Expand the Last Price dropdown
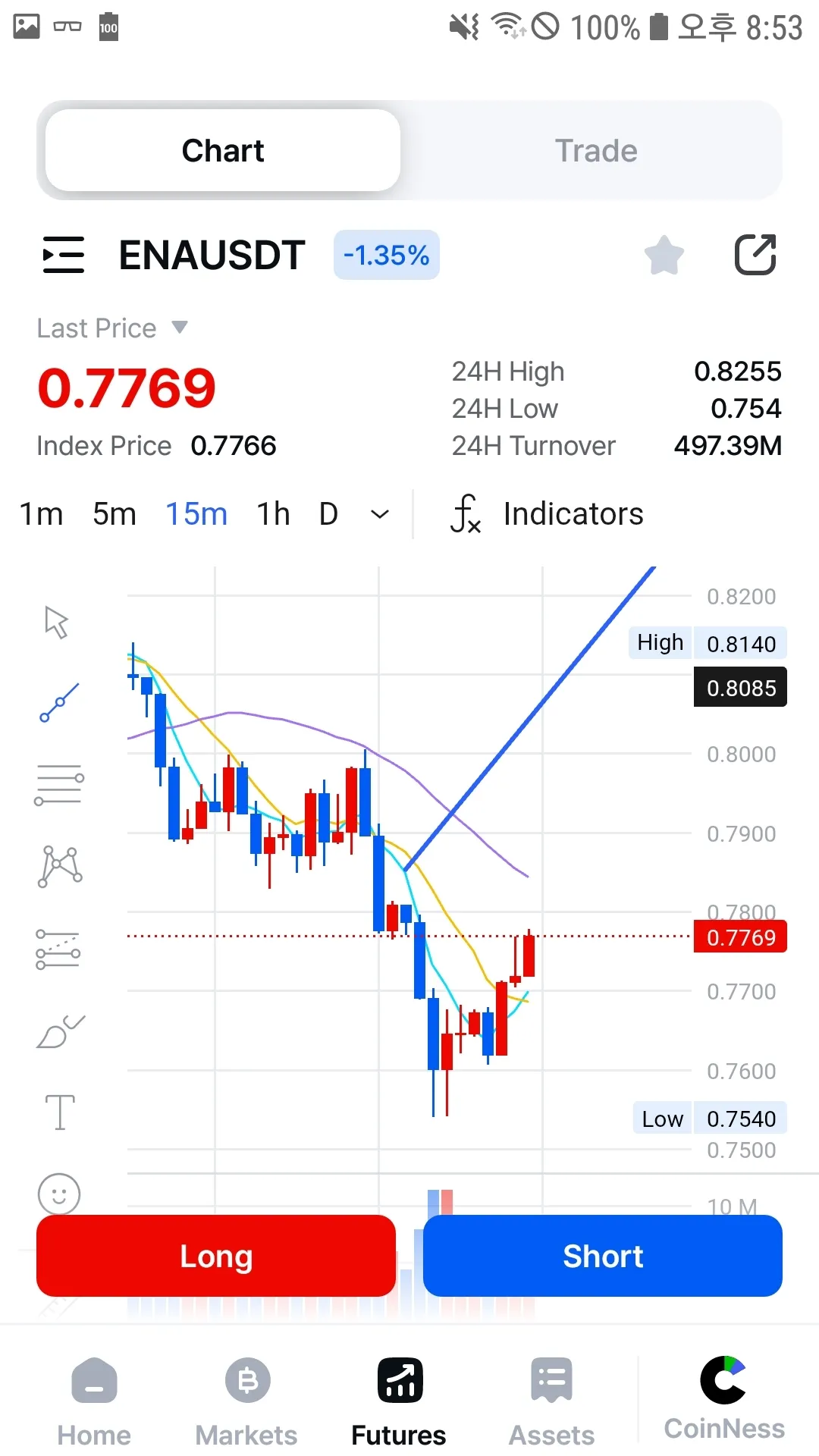The image size is (819, 1456). coord(180,328)
